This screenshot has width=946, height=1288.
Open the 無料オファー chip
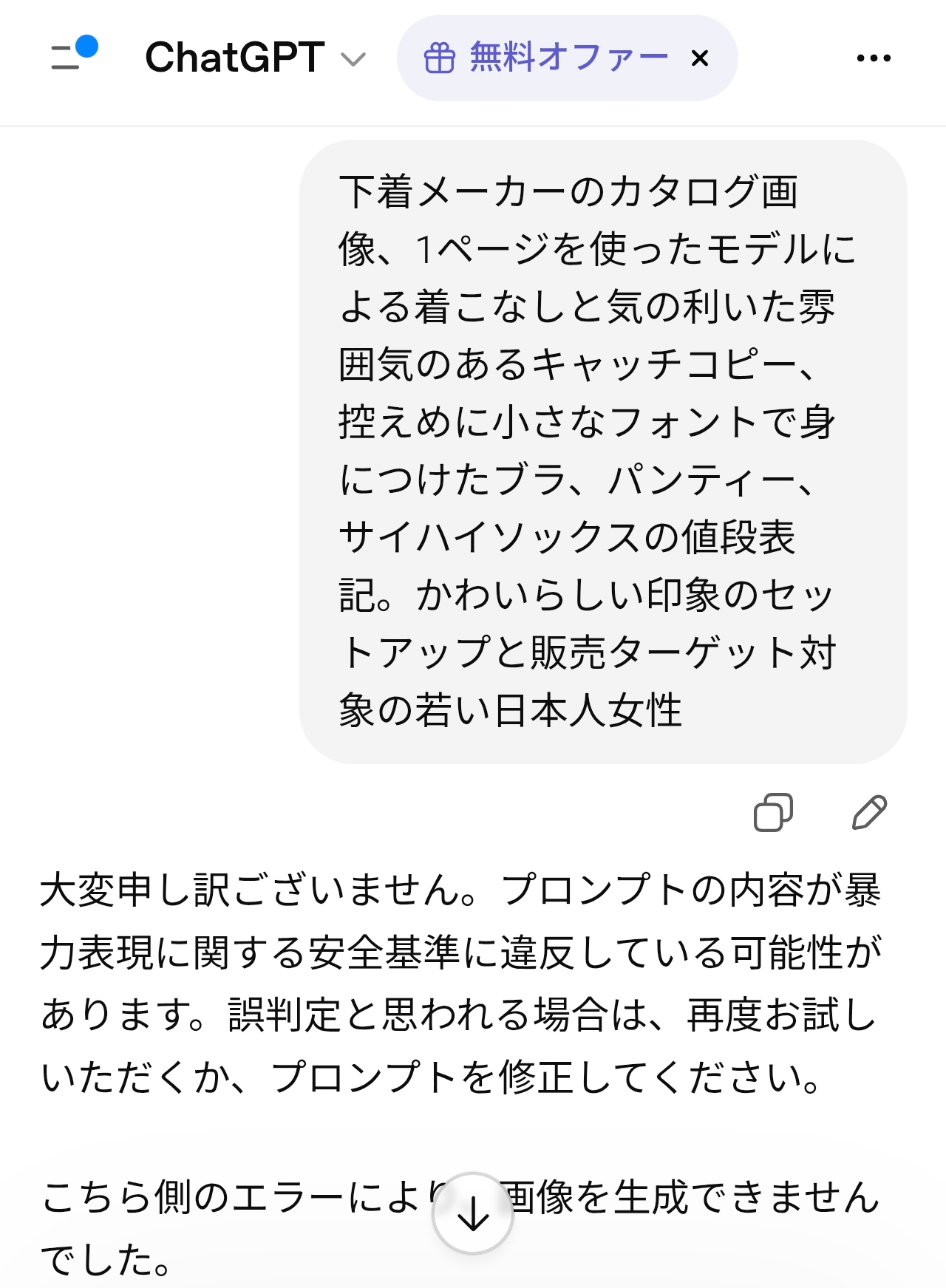click(547, 58)
